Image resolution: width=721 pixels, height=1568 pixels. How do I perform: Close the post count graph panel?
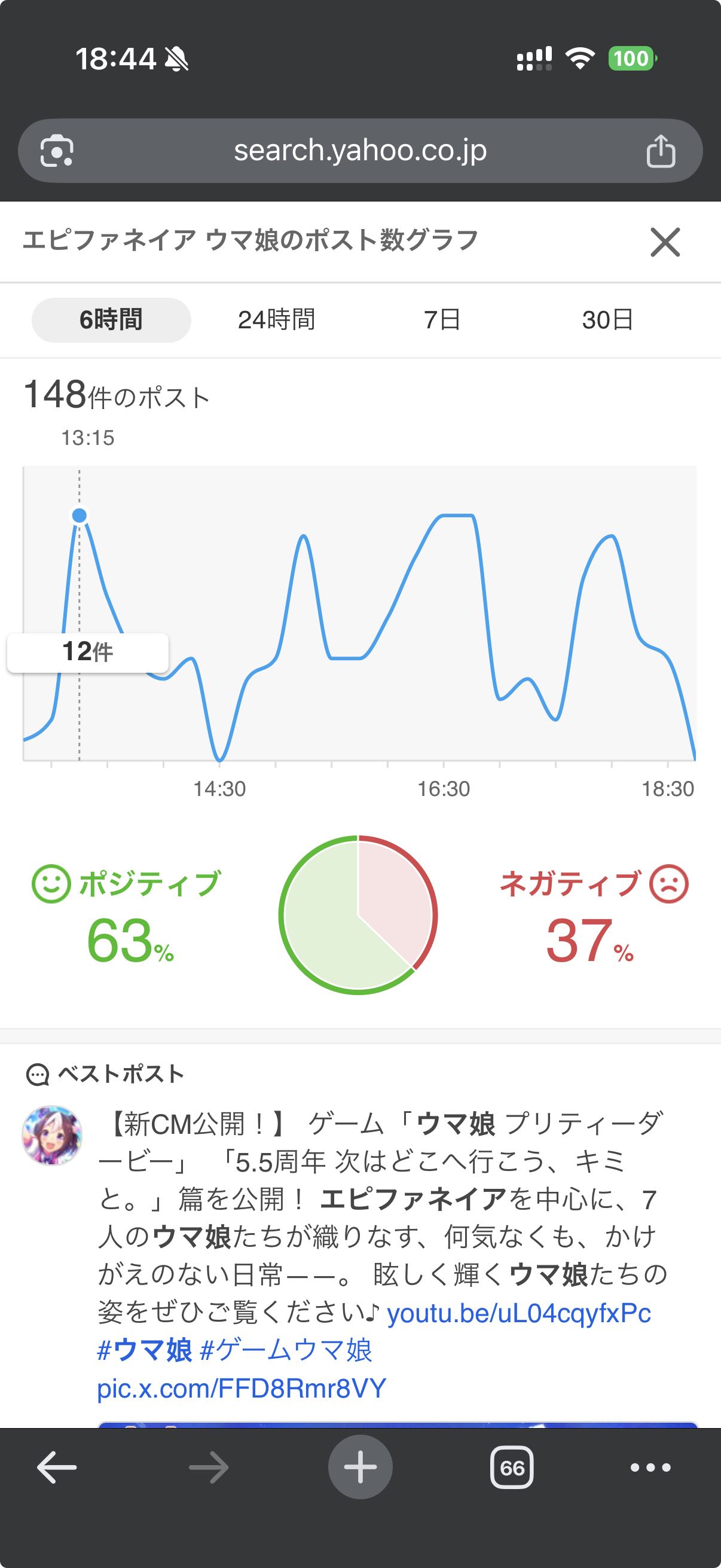[664, 242]
